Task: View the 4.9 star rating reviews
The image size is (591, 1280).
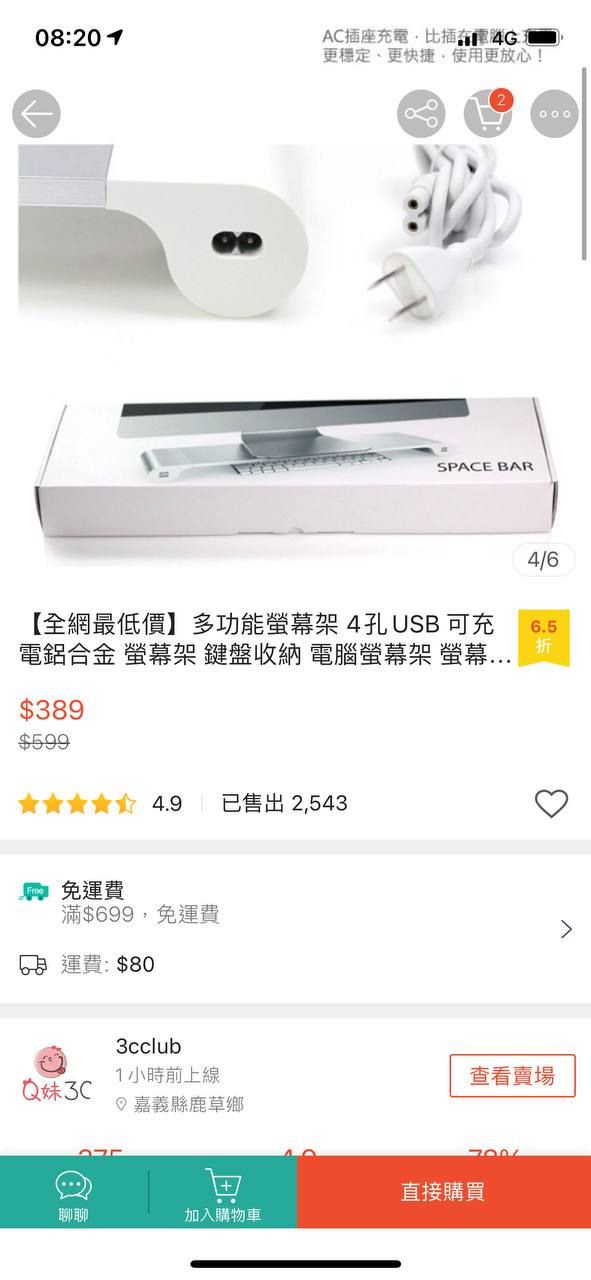Action: pos(100,804)
